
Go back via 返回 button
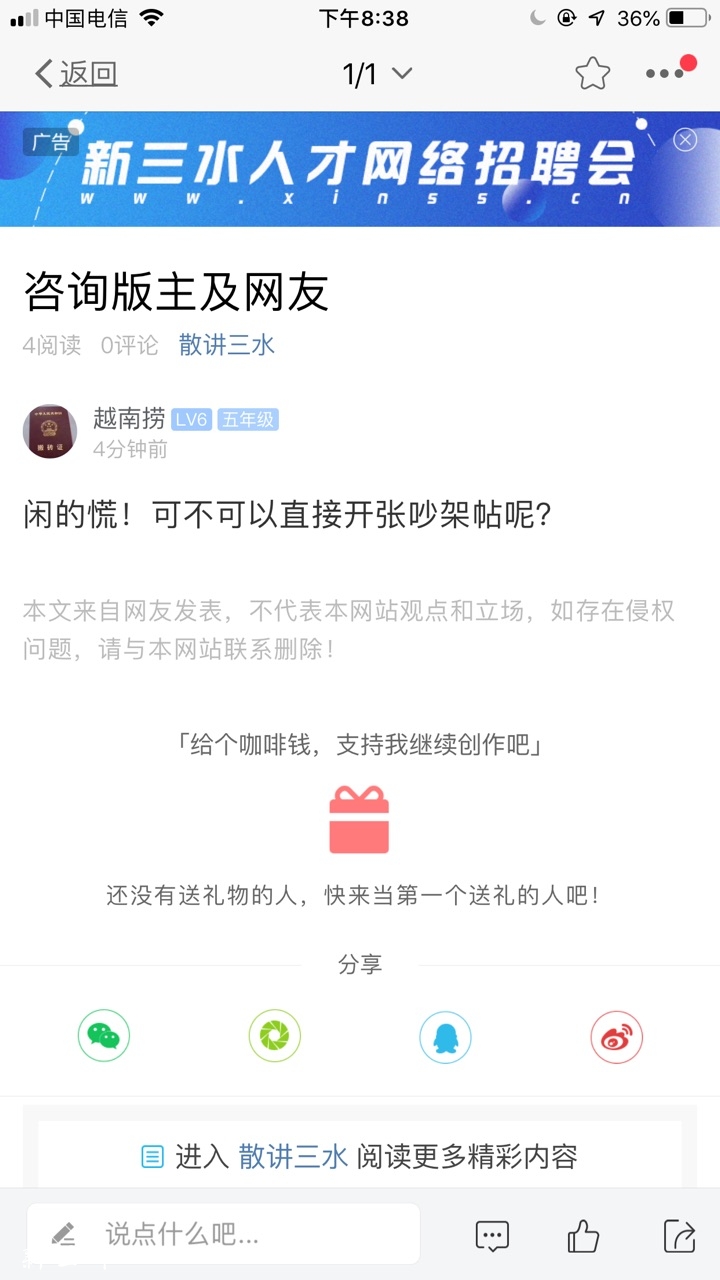coord(76,73)
